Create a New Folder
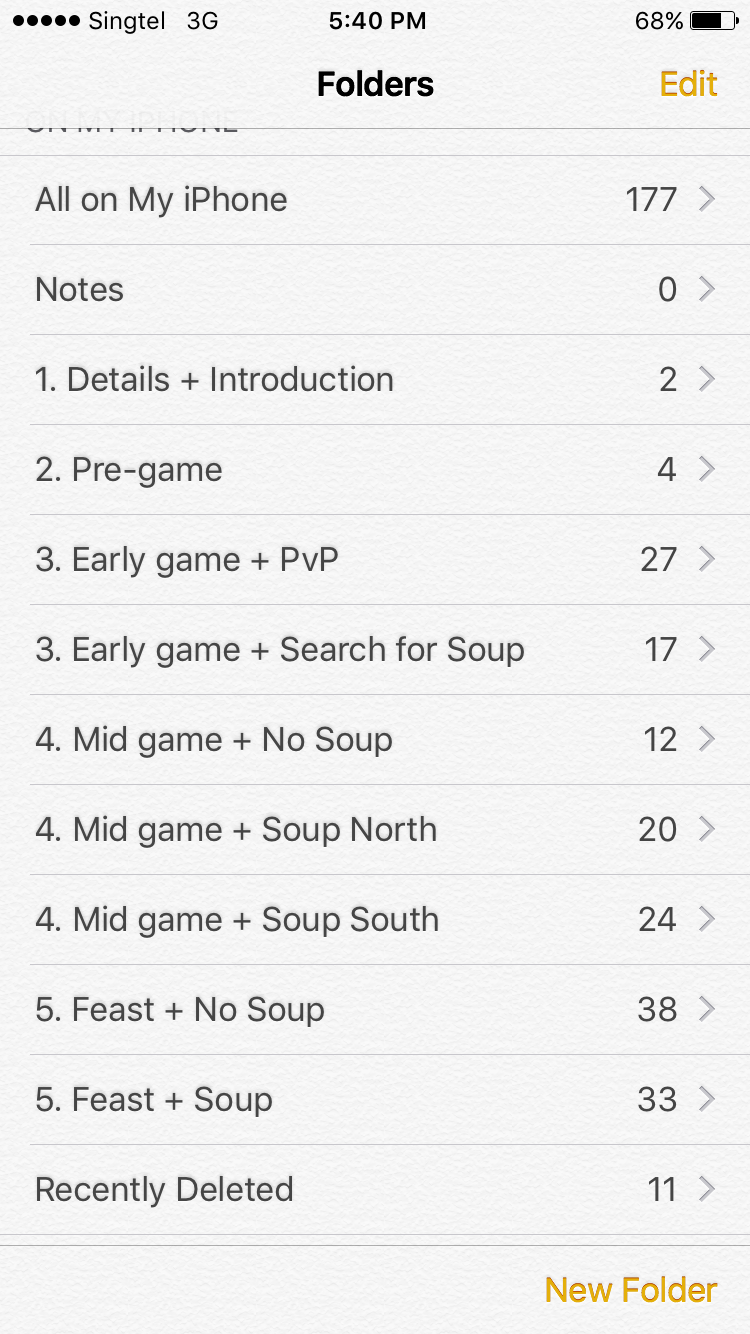 (x=630, y=1290)
